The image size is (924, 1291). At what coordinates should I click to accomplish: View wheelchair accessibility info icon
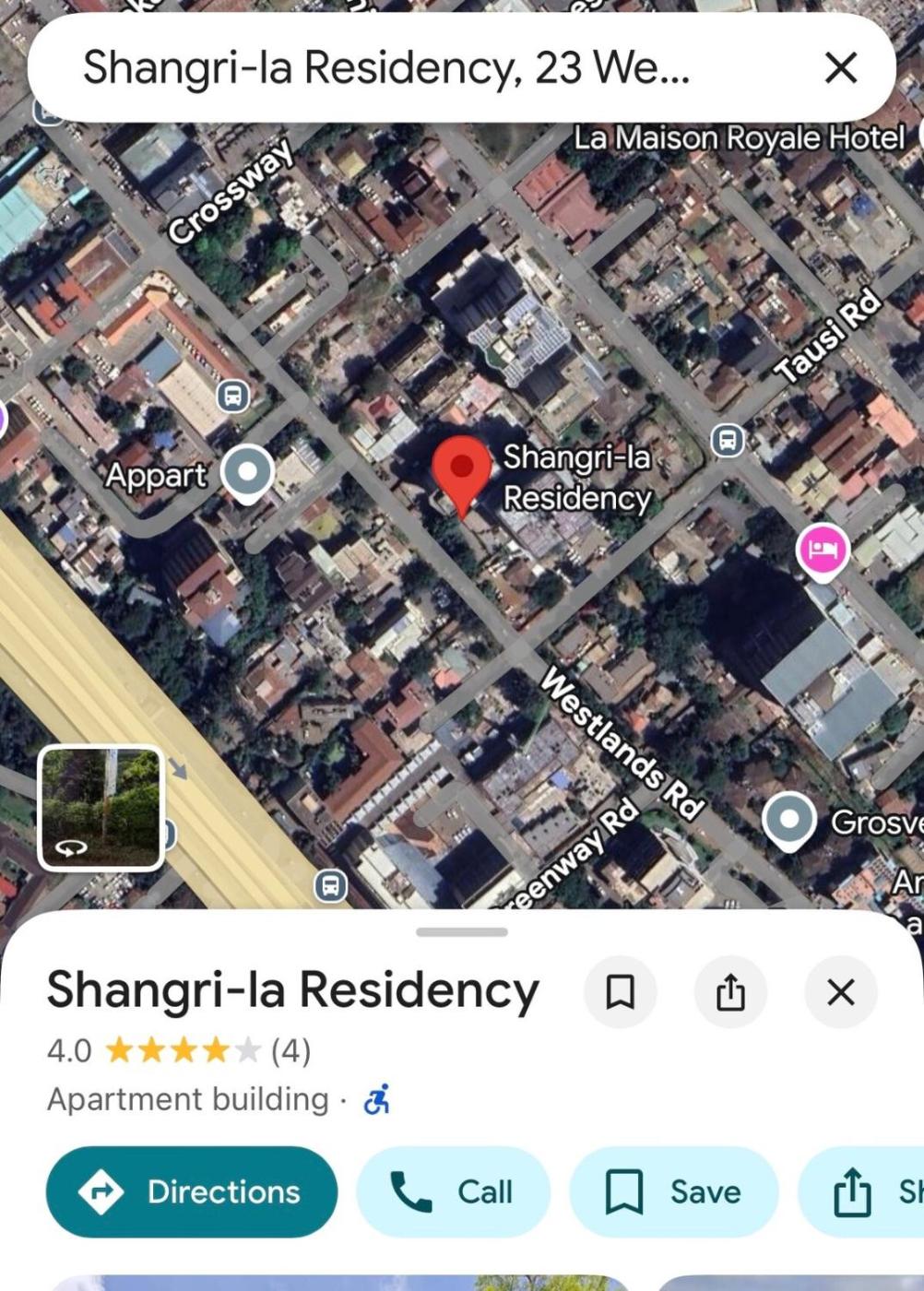[x=376, y=1099]
